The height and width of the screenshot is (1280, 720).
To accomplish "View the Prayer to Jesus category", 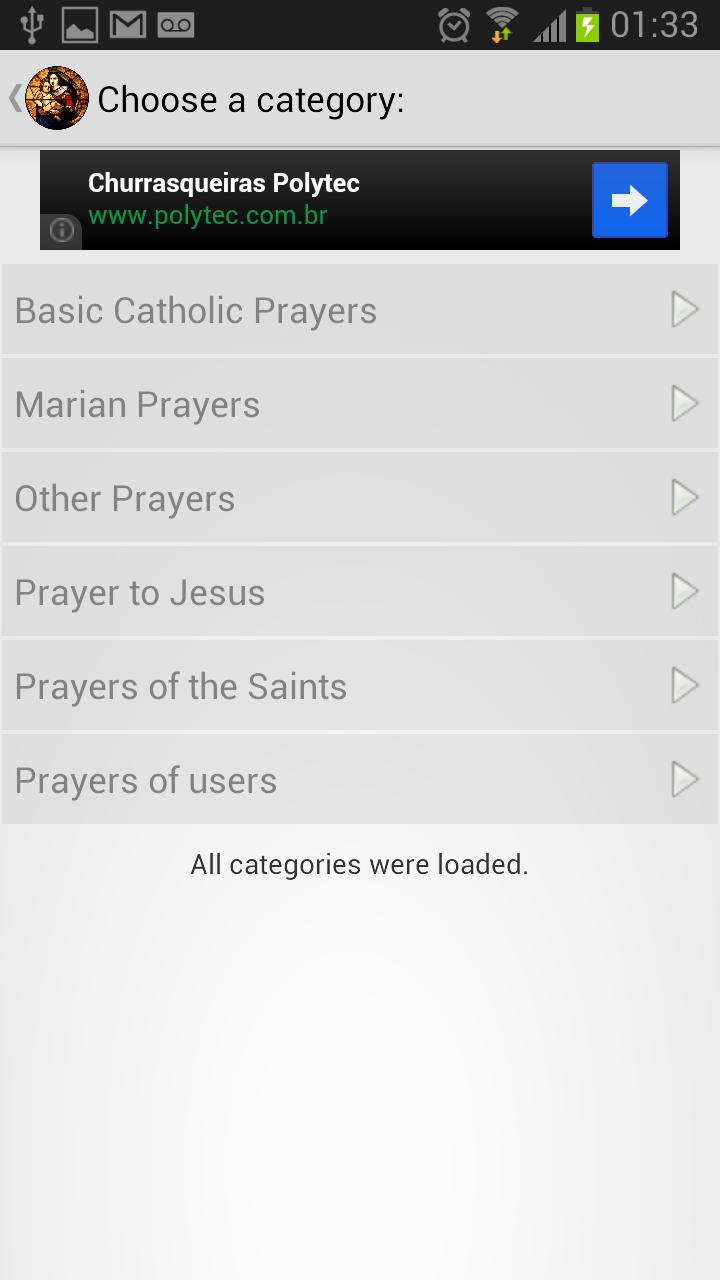I will [x=360, y=592].
